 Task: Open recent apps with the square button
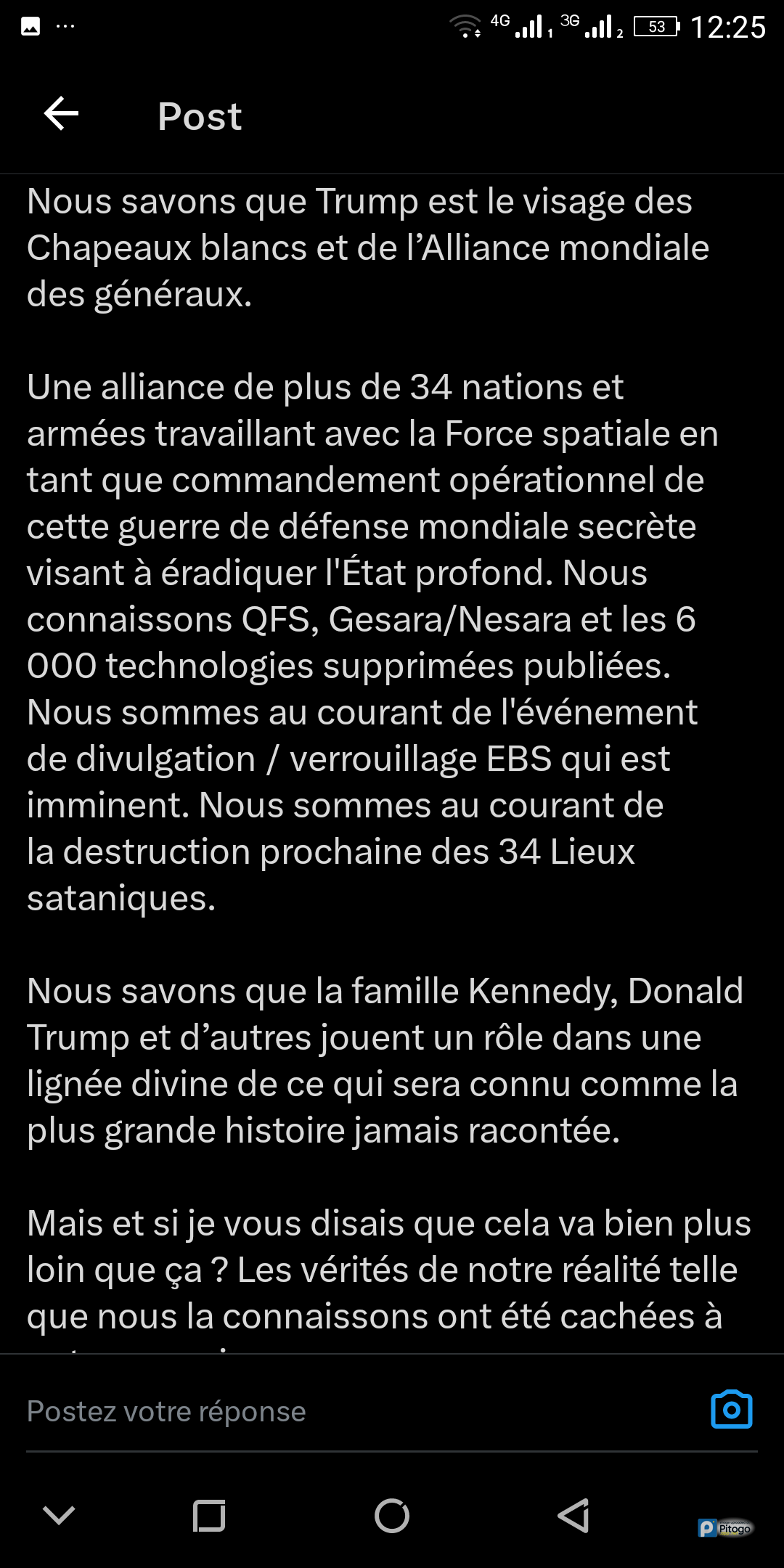(209, 1516)
